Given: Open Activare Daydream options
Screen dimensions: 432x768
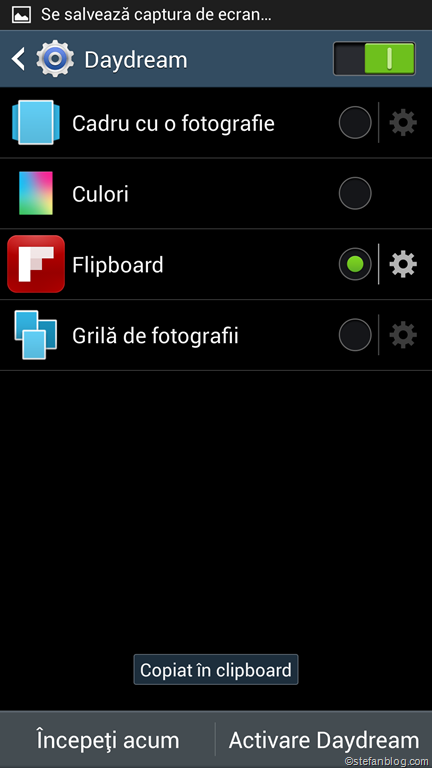Looking at the screenshot, I should [x=324, y=740].
